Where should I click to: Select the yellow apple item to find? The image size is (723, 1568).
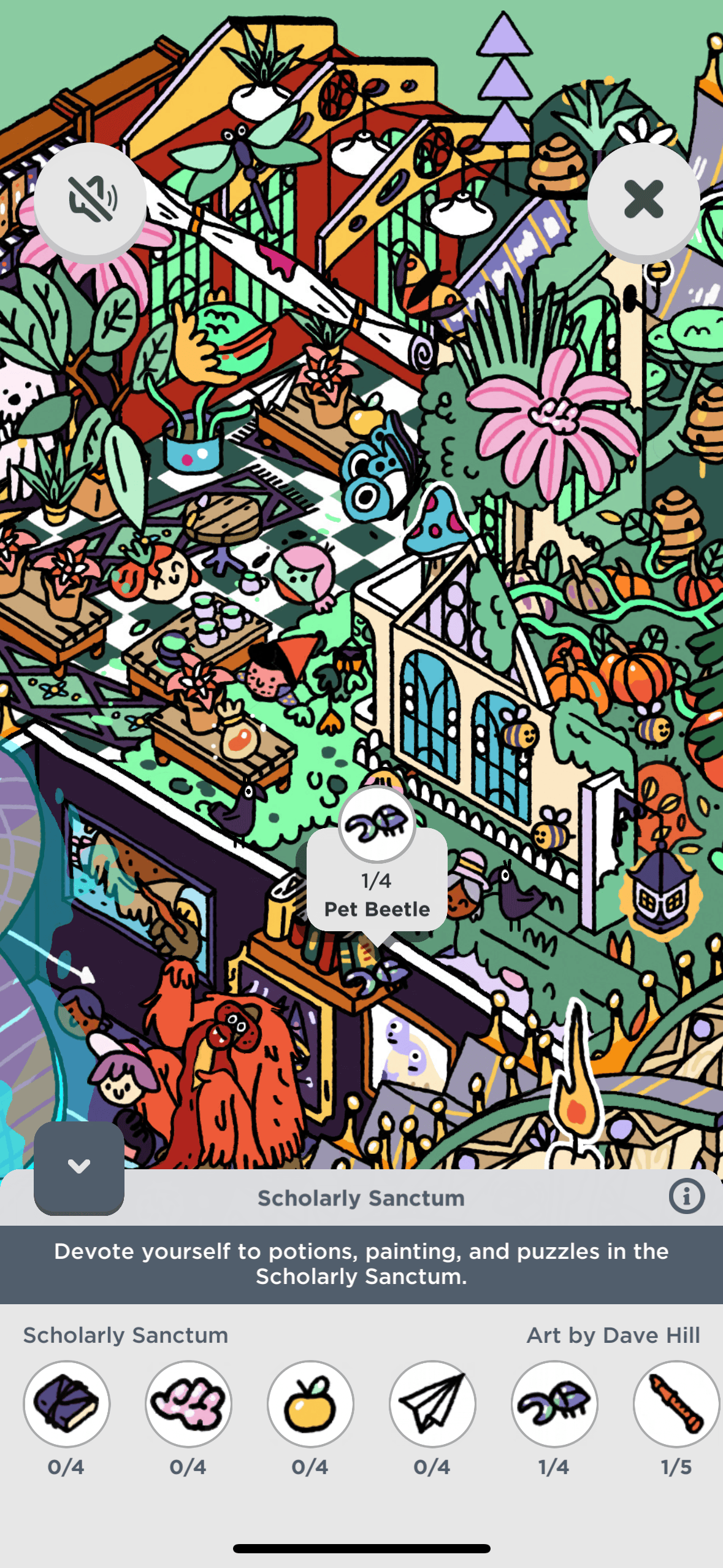(310, 1404)
